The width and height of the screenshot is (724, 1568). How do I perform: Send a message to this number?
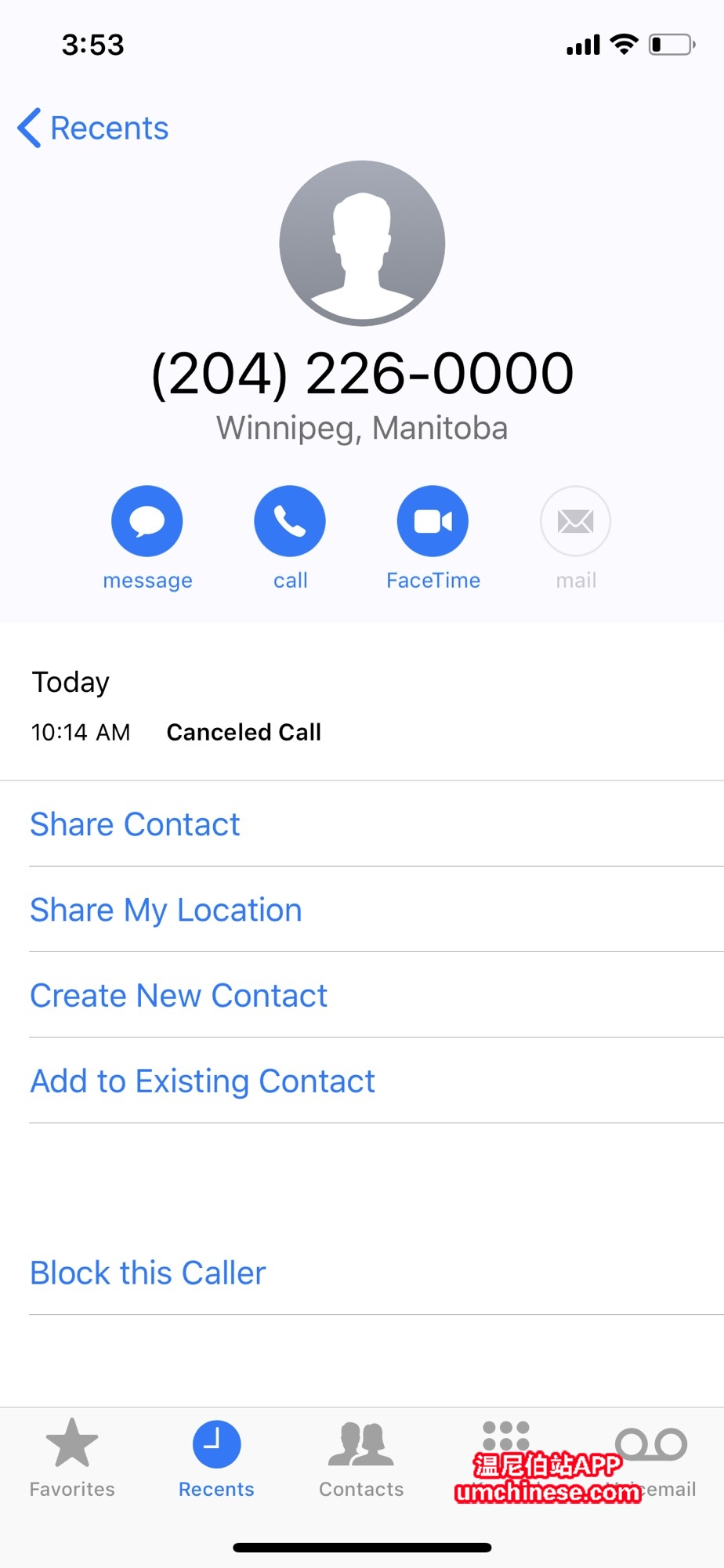[147, 522]
